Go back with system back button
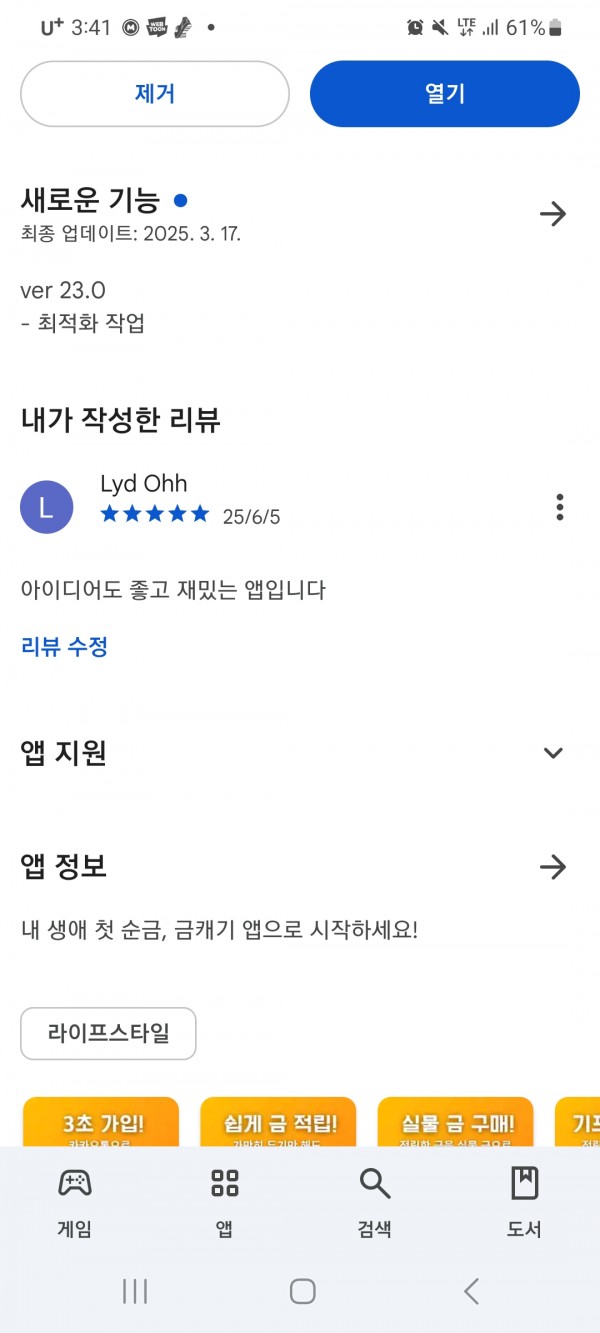Screen dimensions: 600x1333 pos(471,1291)
